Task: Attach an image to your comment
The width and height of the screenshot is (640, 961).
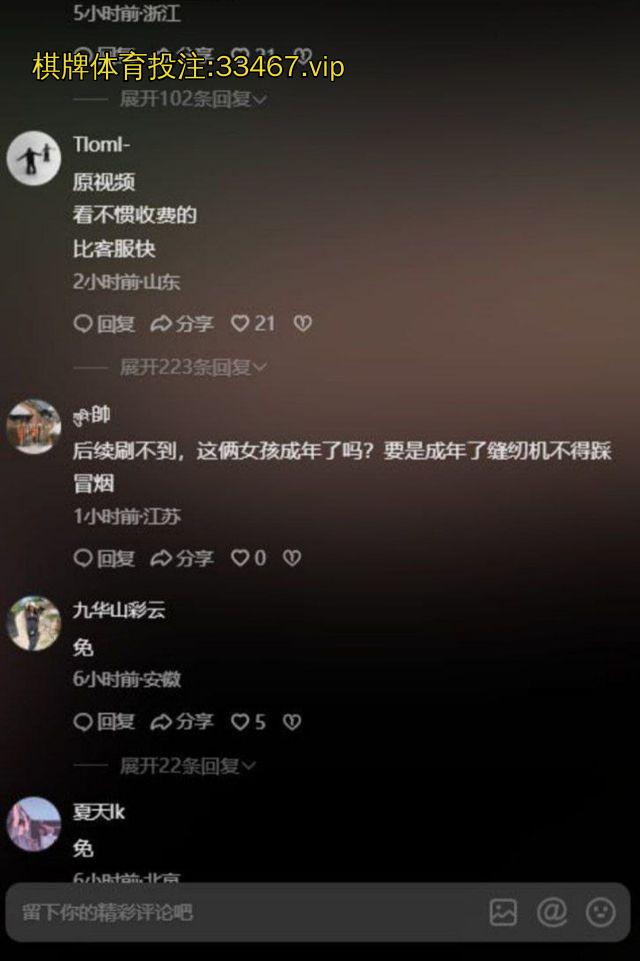Action: 503,912
